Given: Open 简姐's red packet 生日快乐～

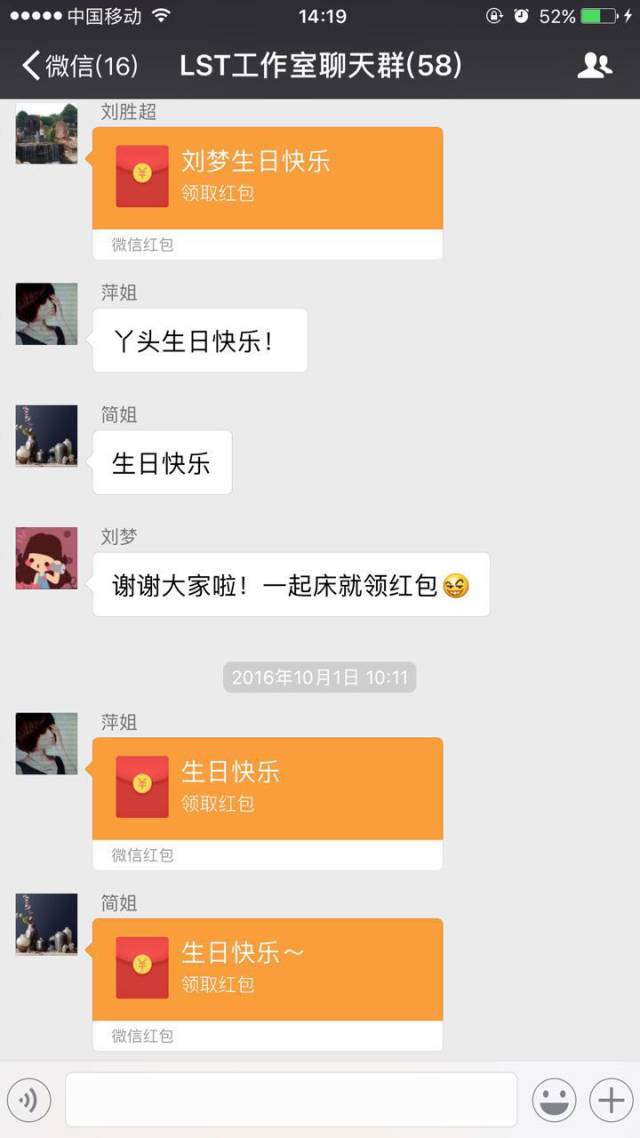Looking at the screenshot, I should pyautogui.click(x=268, y=969).
